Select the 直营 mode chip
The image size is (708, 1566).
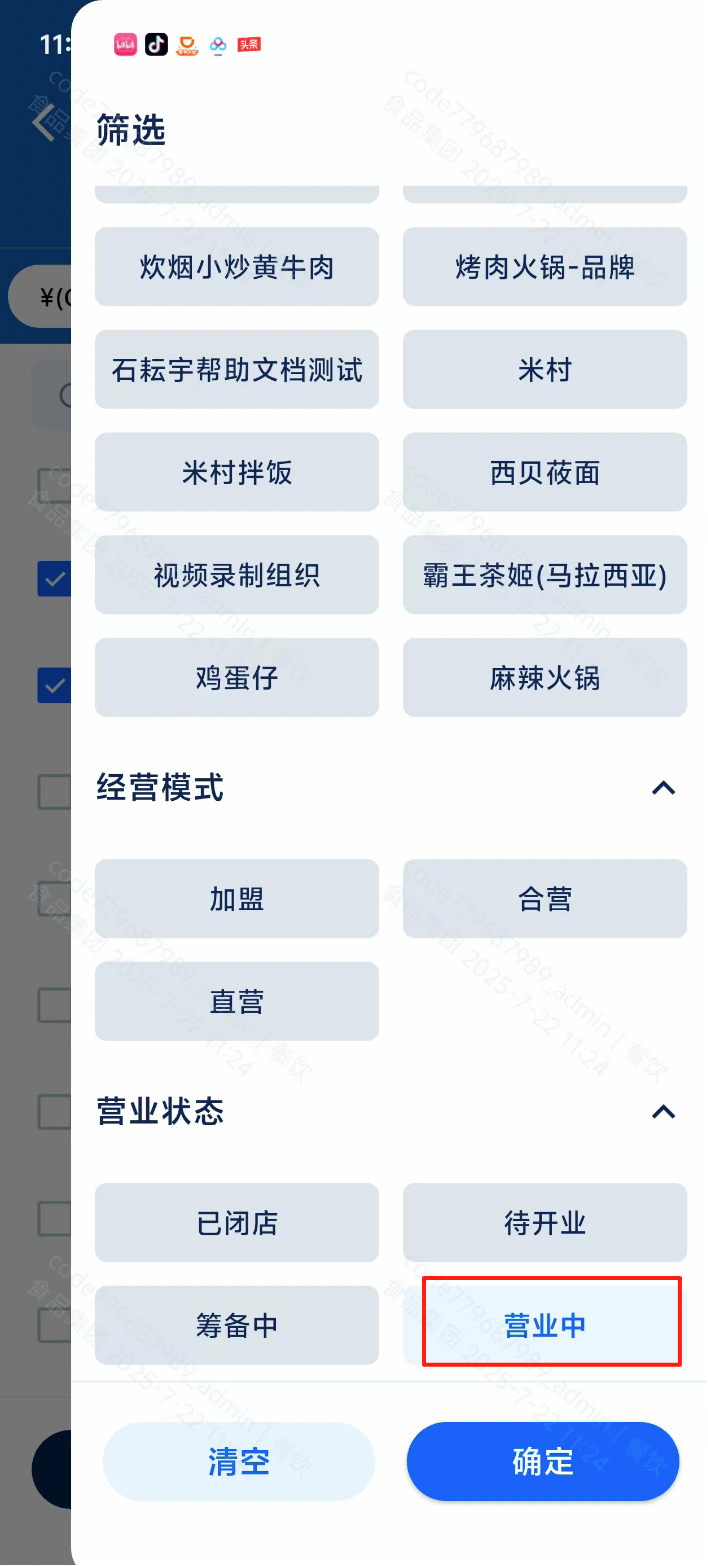pos(237,1002)
